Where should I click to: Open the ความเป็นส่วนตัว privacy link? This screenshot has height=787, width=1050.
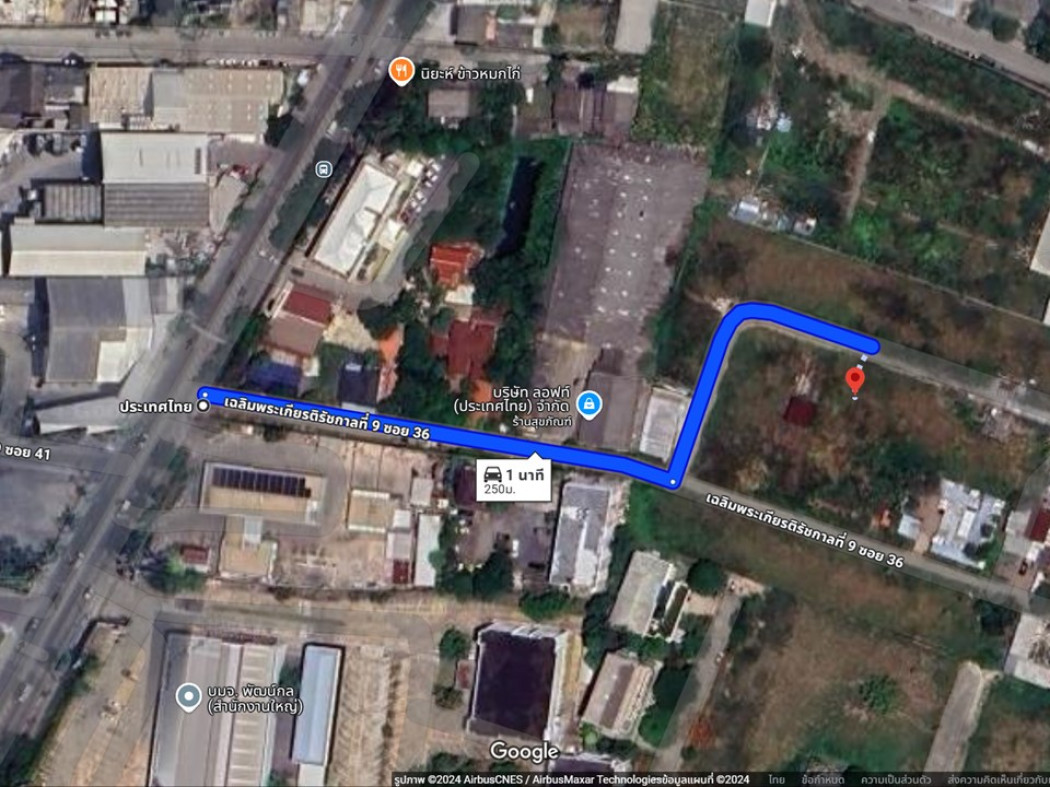tap(896, 779)
